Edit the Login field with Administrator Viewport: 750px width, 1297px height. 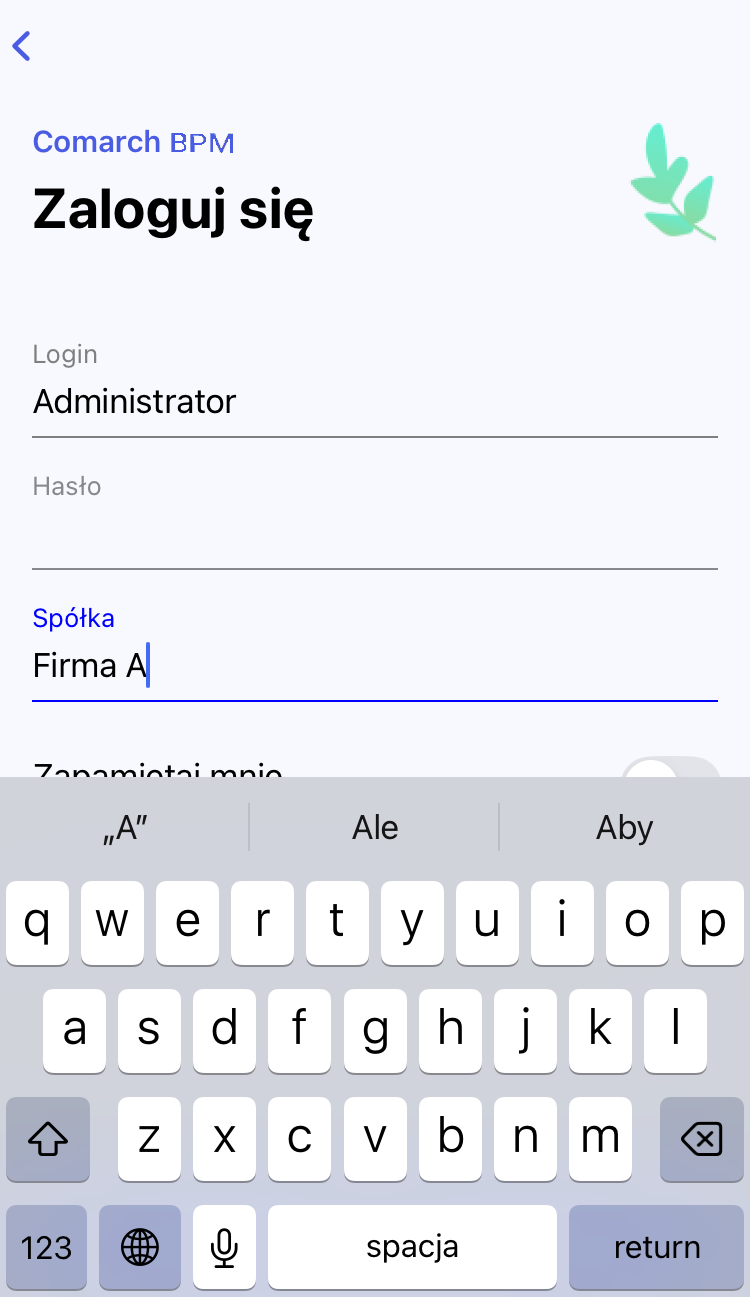(x=374, y=402)
